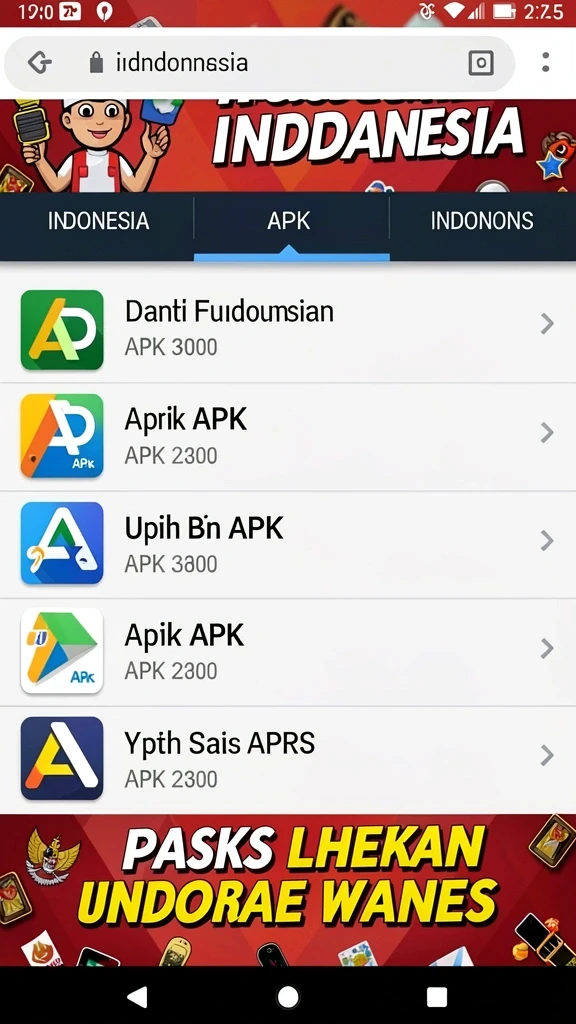Tap the back arrow in address bar
Screen dimensions: 576x1024
pyautogui.click(x=40, y=63)
